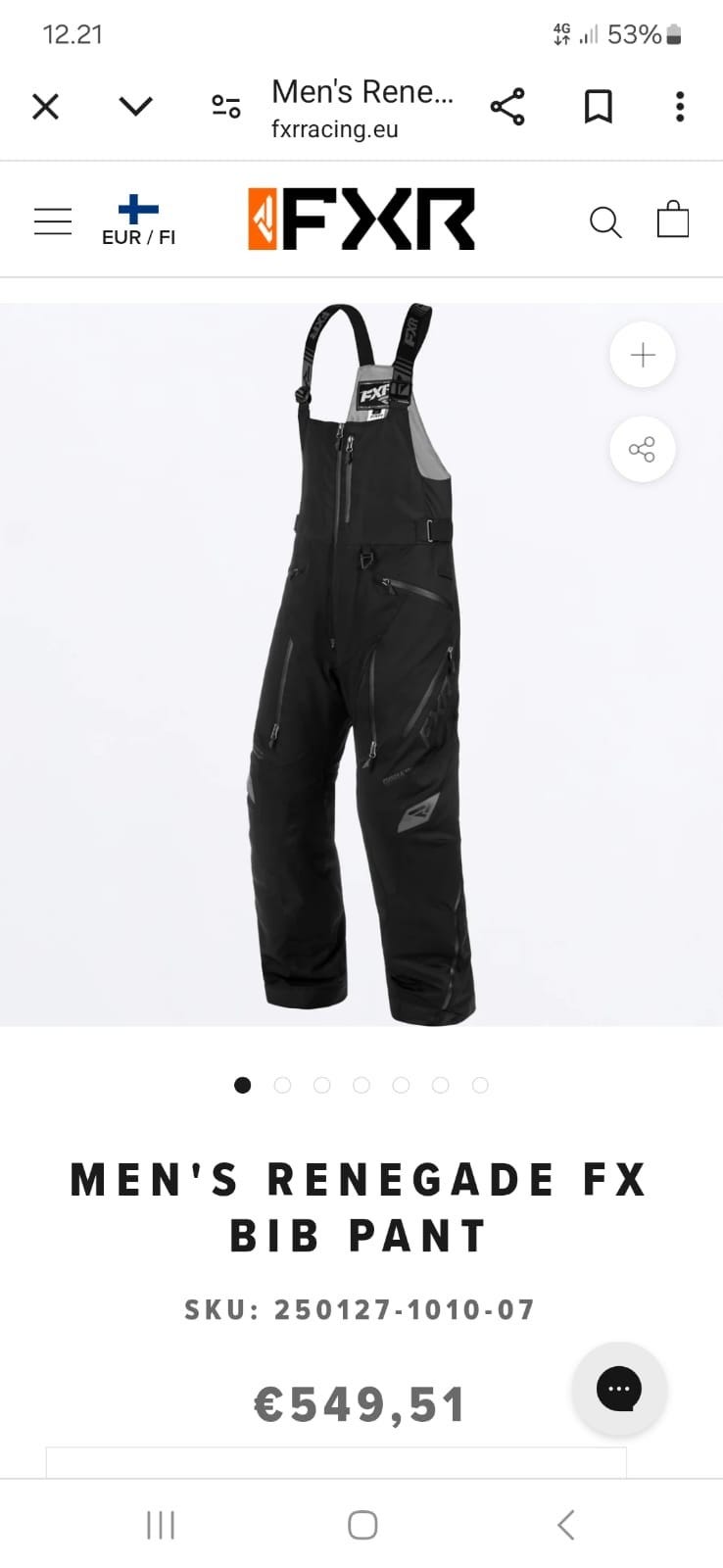Go to the home screen

click(362, 1525)
